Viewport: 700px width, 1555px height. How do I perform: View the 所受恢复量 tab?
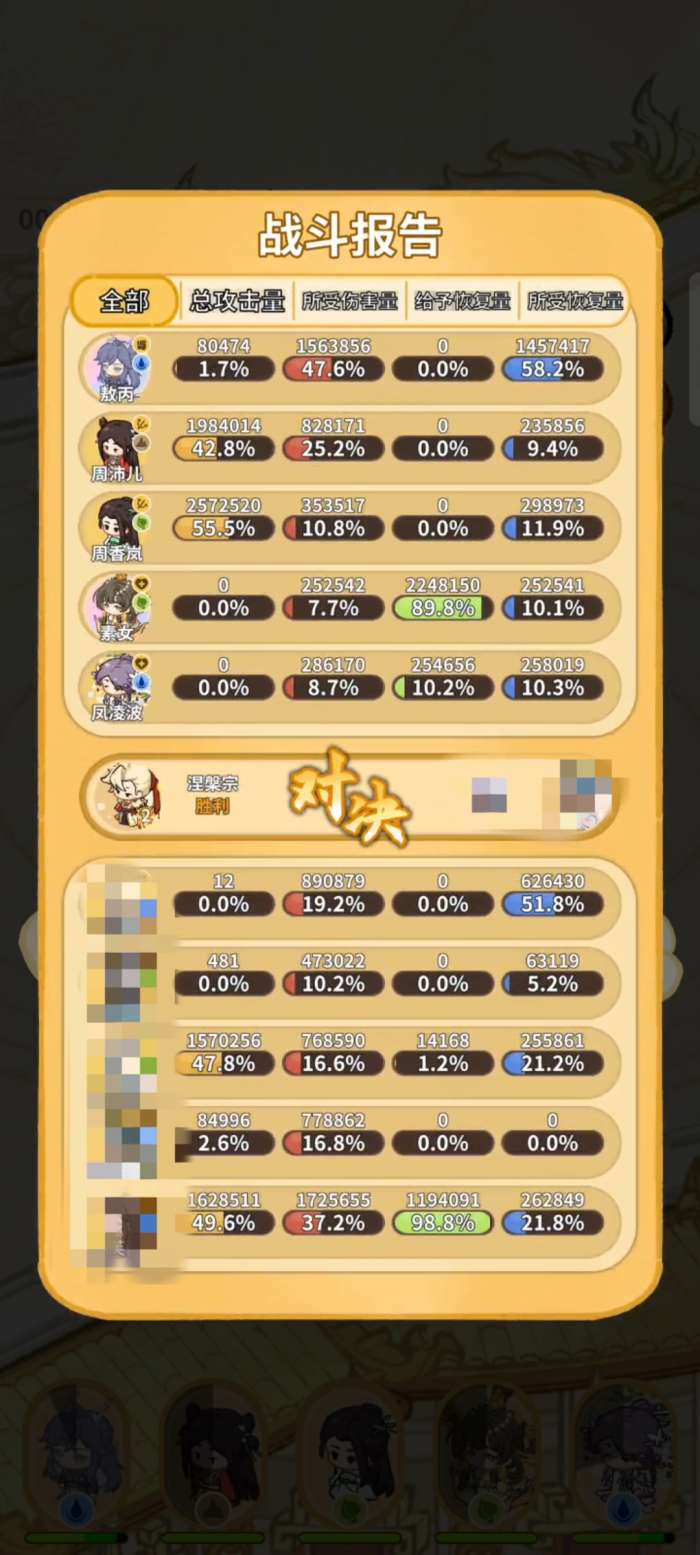575,301
